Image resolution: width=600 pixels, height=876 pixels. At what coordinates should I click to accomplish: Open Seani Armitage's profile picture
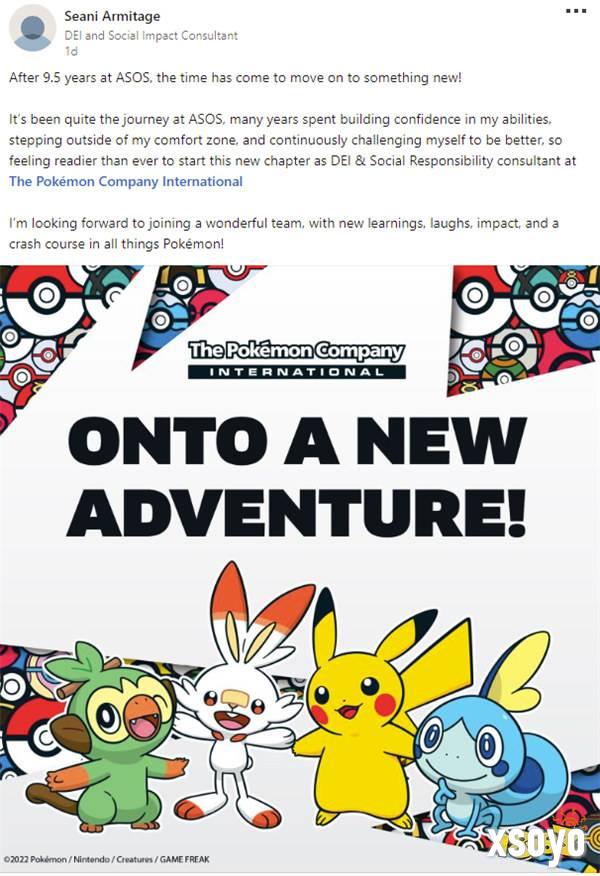click(x=32, y=27)
